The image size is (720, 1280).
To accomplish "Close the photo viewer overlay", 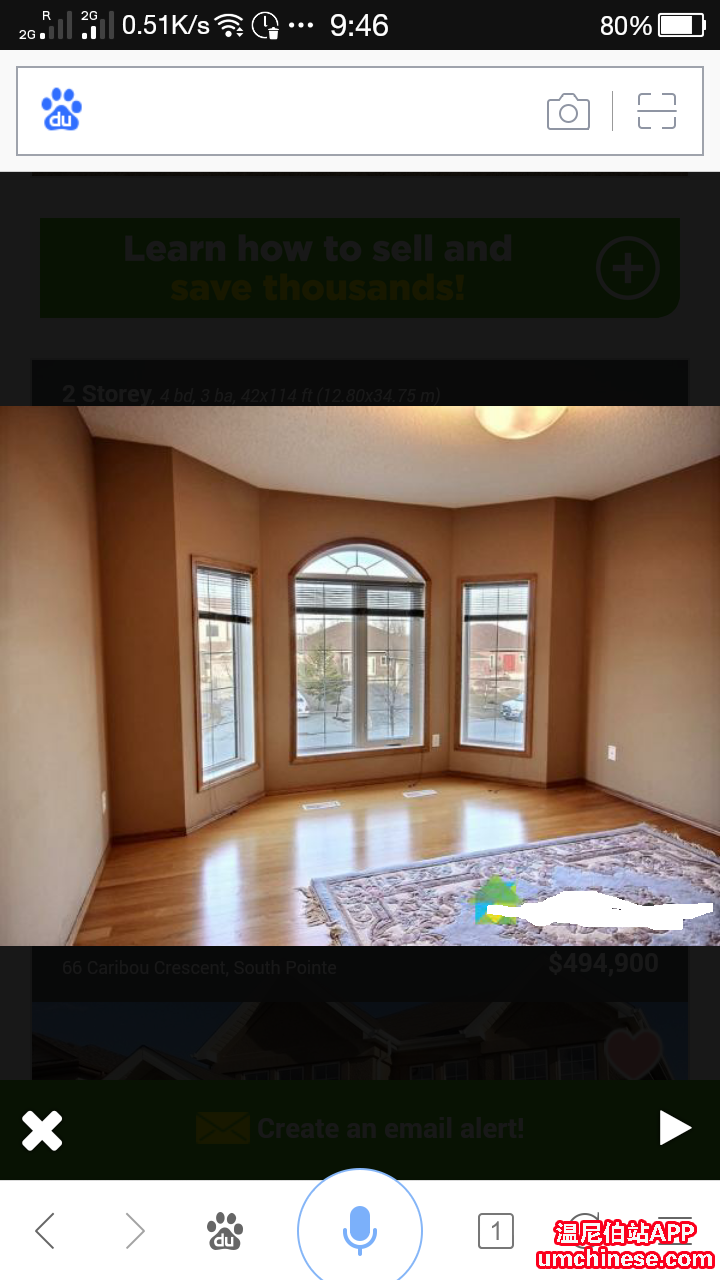I will [42, 1131].
